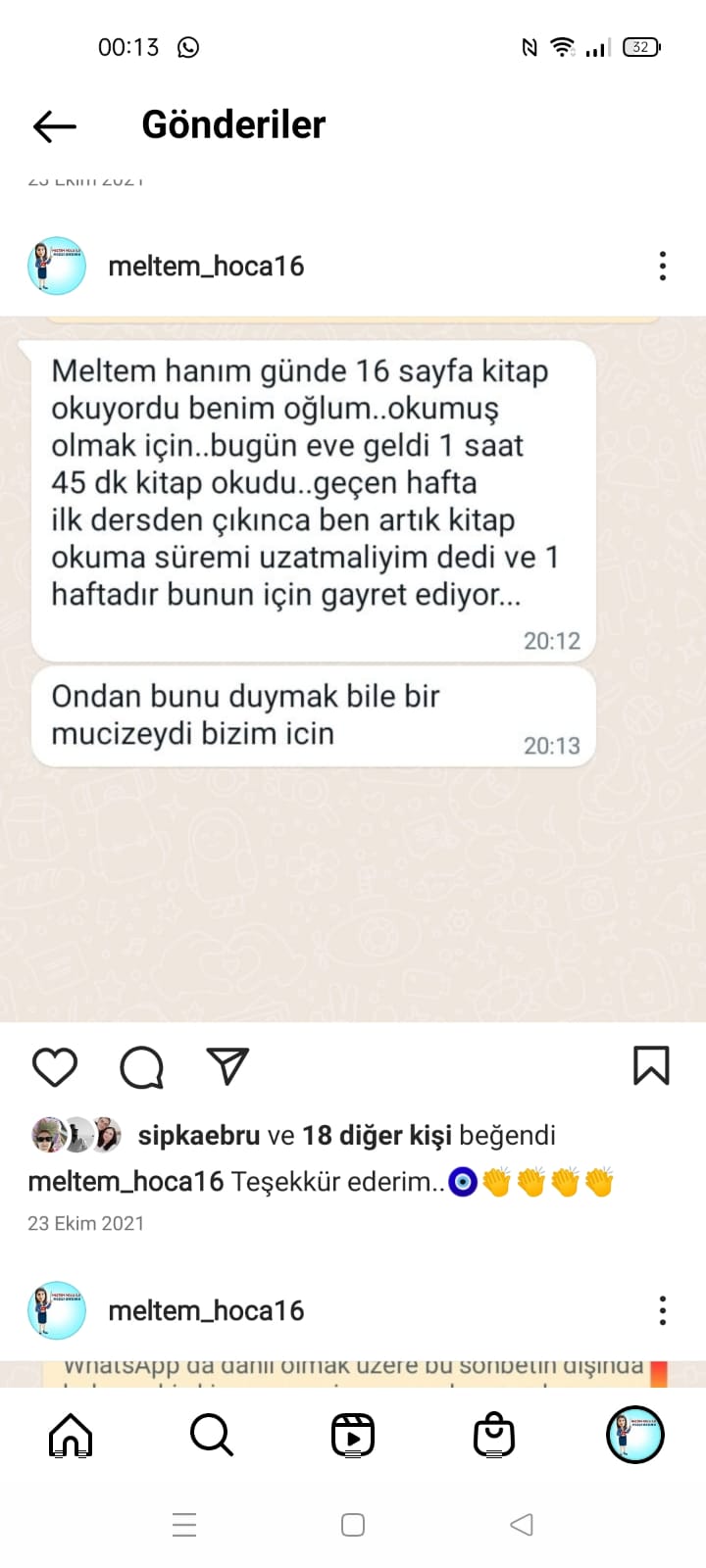Open comments with the speech bubble icon
Viewport: 706px width, 1568px height.
click(140, 1066)
